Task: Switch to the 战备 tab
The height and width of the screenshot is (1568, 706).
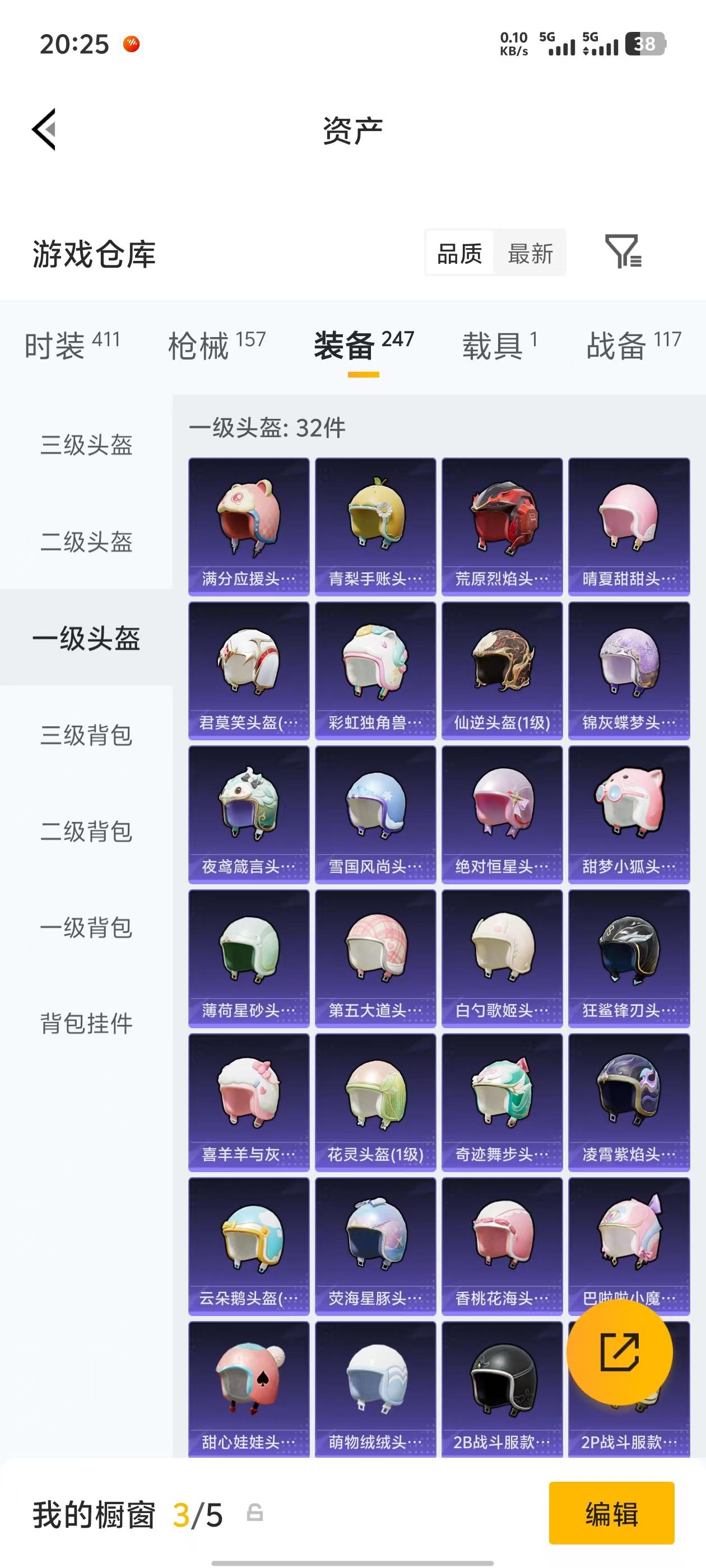Action: (634, 346)
